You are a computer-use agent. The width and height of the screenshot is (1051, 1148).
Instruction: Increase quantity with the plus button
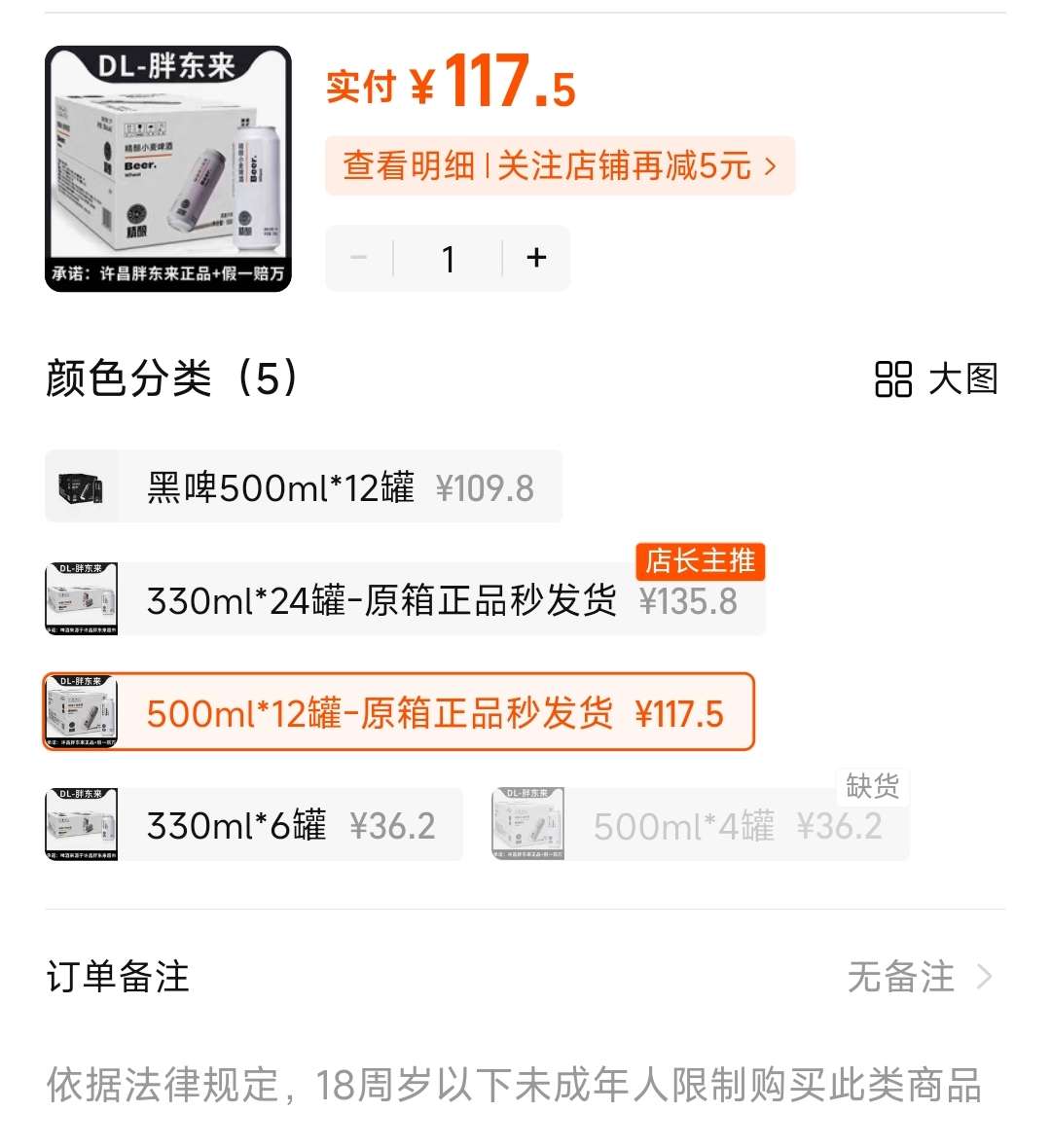coord(536,259)
